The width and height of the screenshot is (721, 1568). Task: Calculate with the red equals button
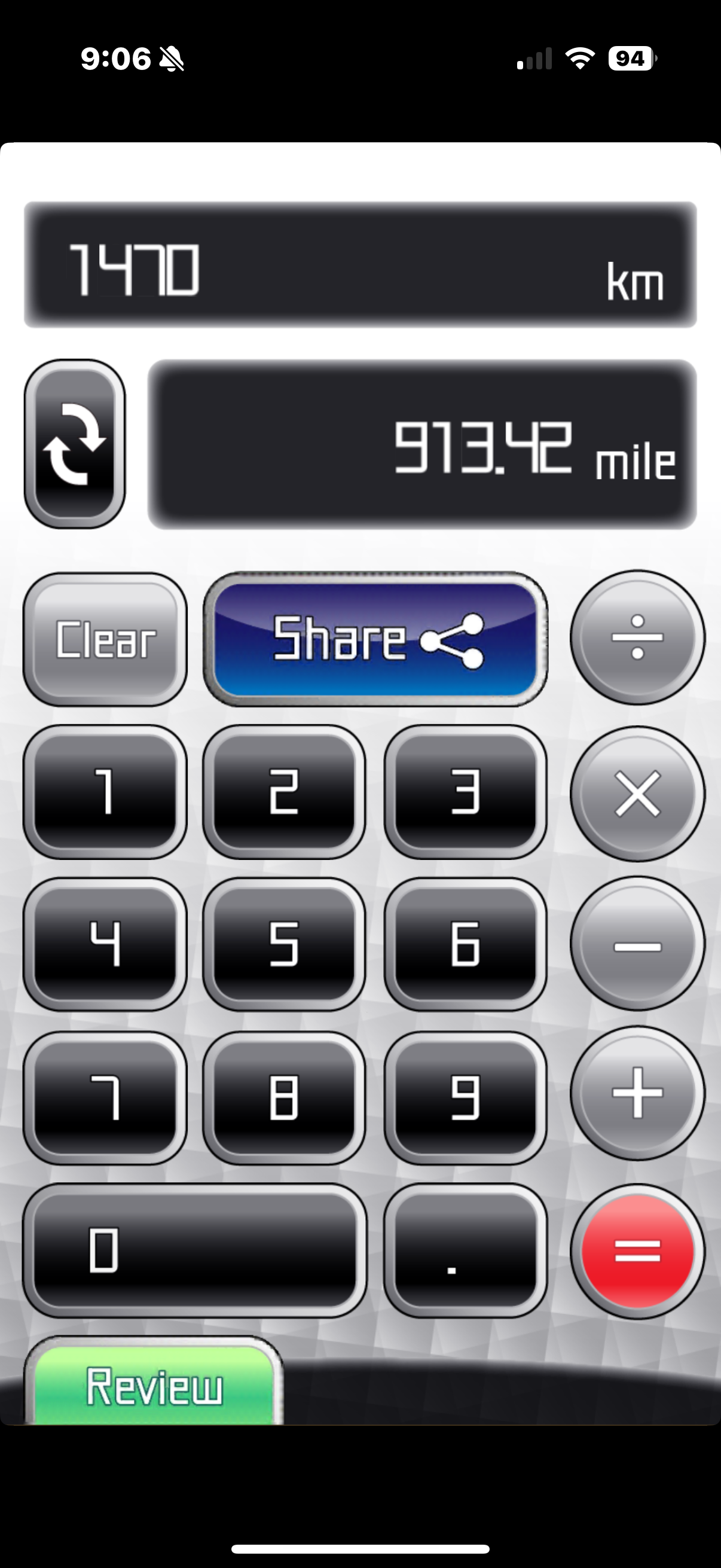pos(637,1252)
